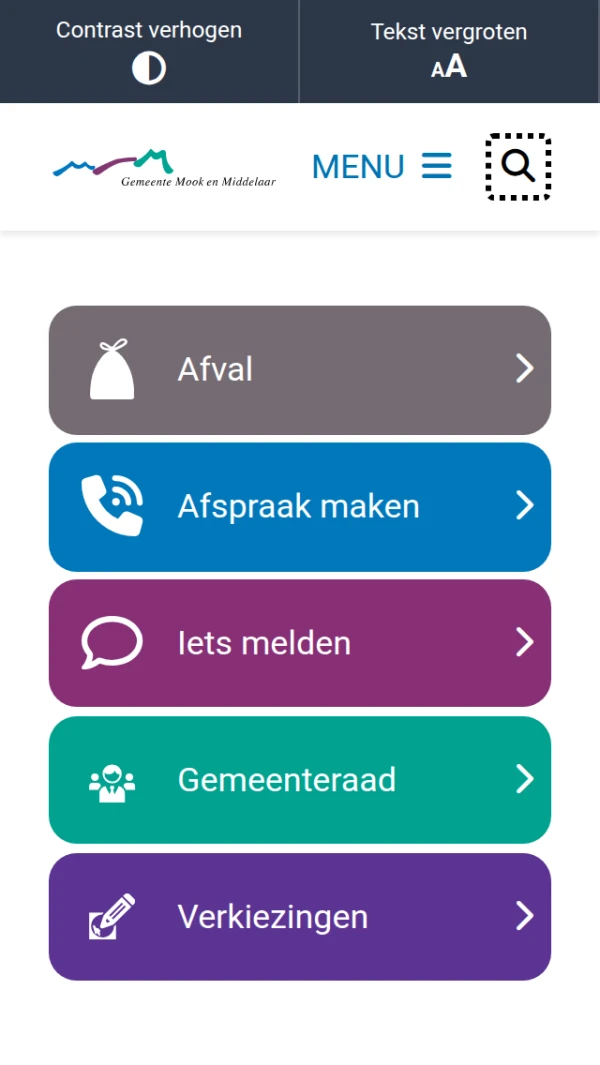This screenshot has height=1065, width=600.
Task: Open the MENU hamburger
Action: (x=382, y=166)
